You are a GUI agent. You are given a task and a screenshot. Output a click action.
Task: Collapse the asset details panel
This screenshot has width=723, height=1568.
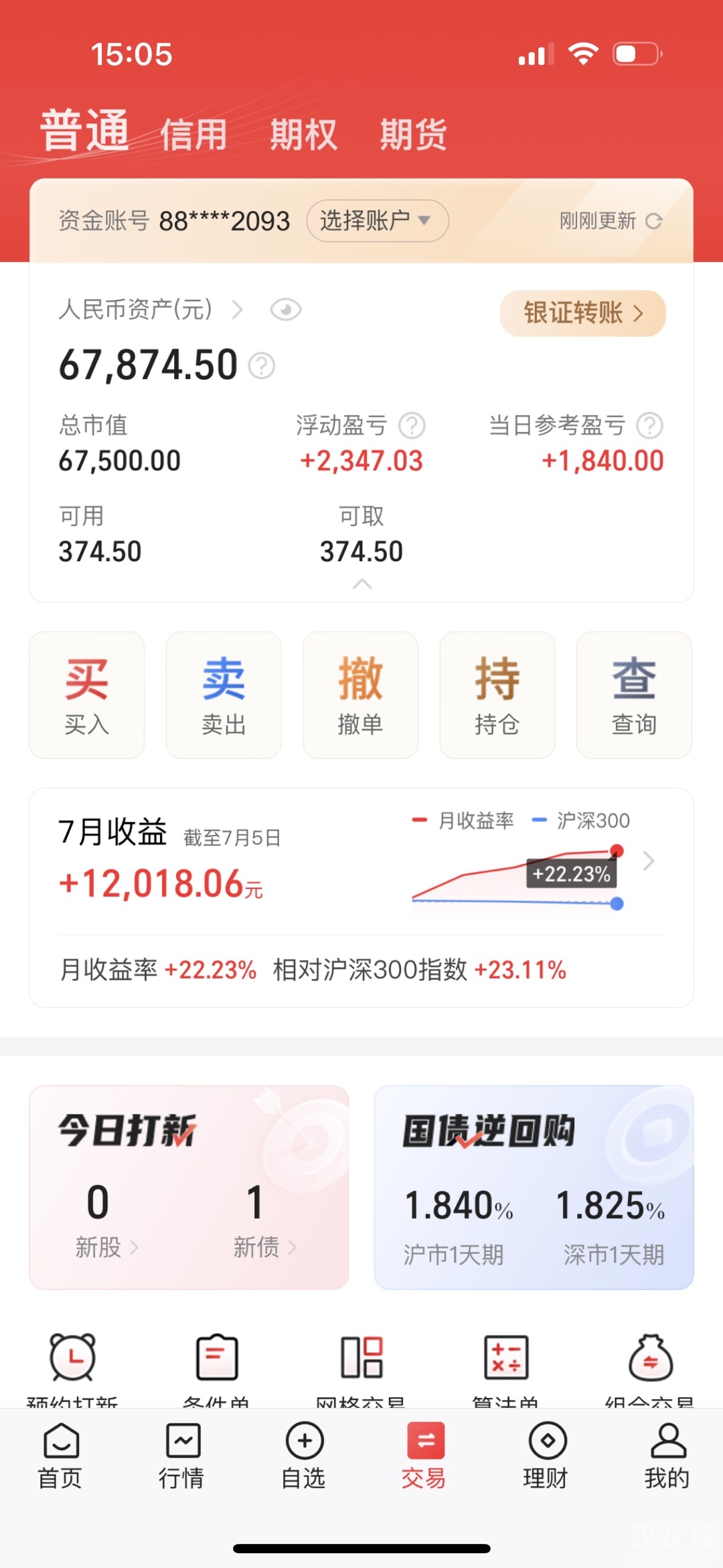pos(361,584)
